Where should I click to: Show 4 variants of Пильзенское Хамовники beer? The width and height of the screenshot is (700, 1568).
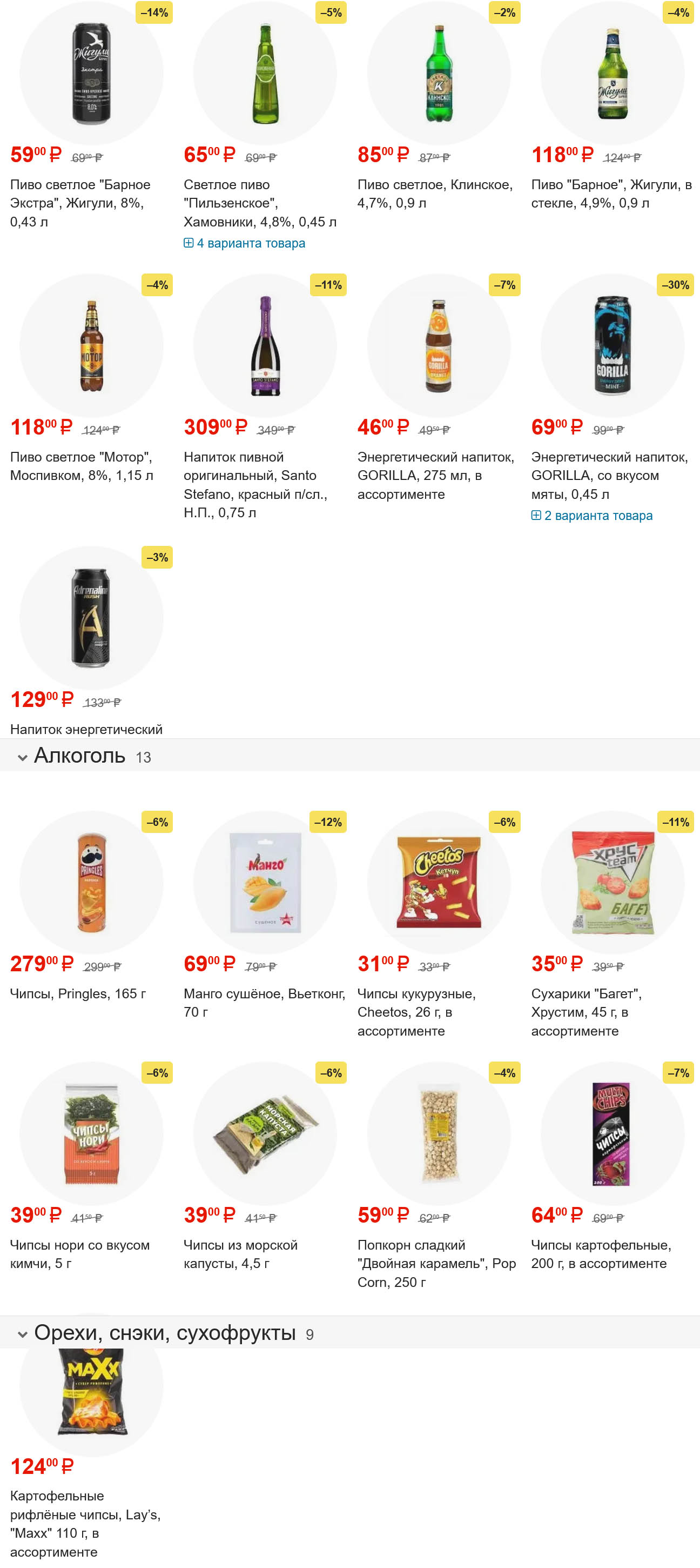tap(250, 243)
